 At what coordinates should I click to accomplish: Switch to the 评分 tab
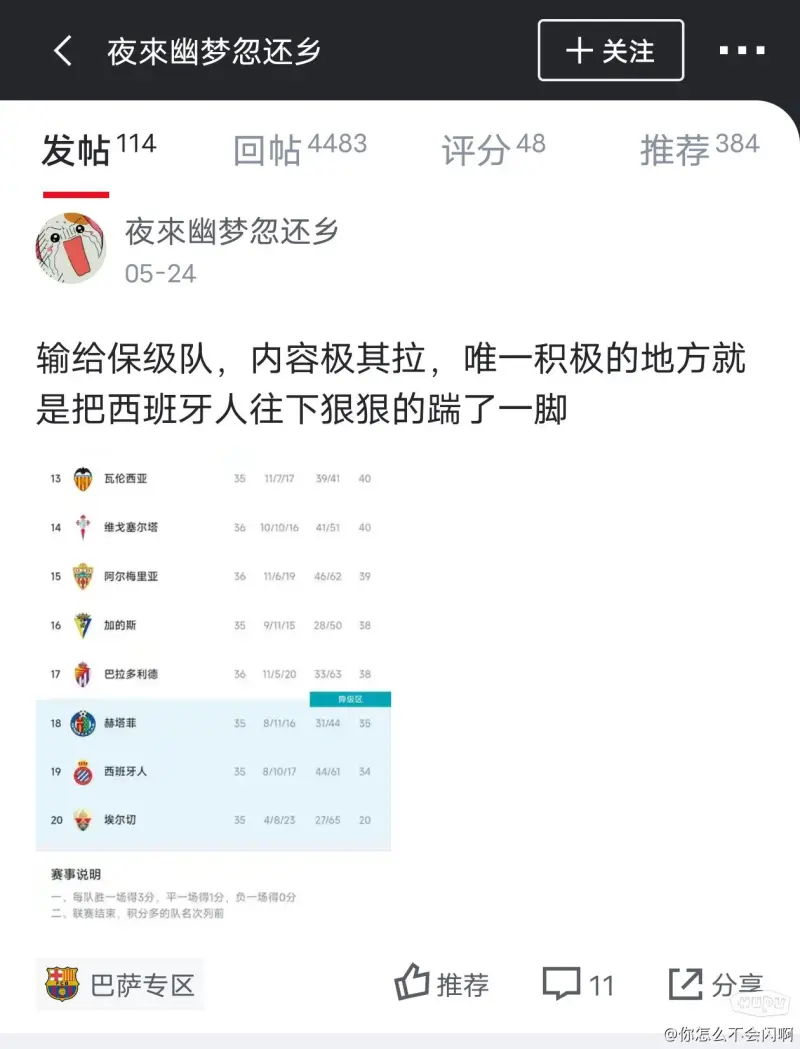tap(493, 149)
